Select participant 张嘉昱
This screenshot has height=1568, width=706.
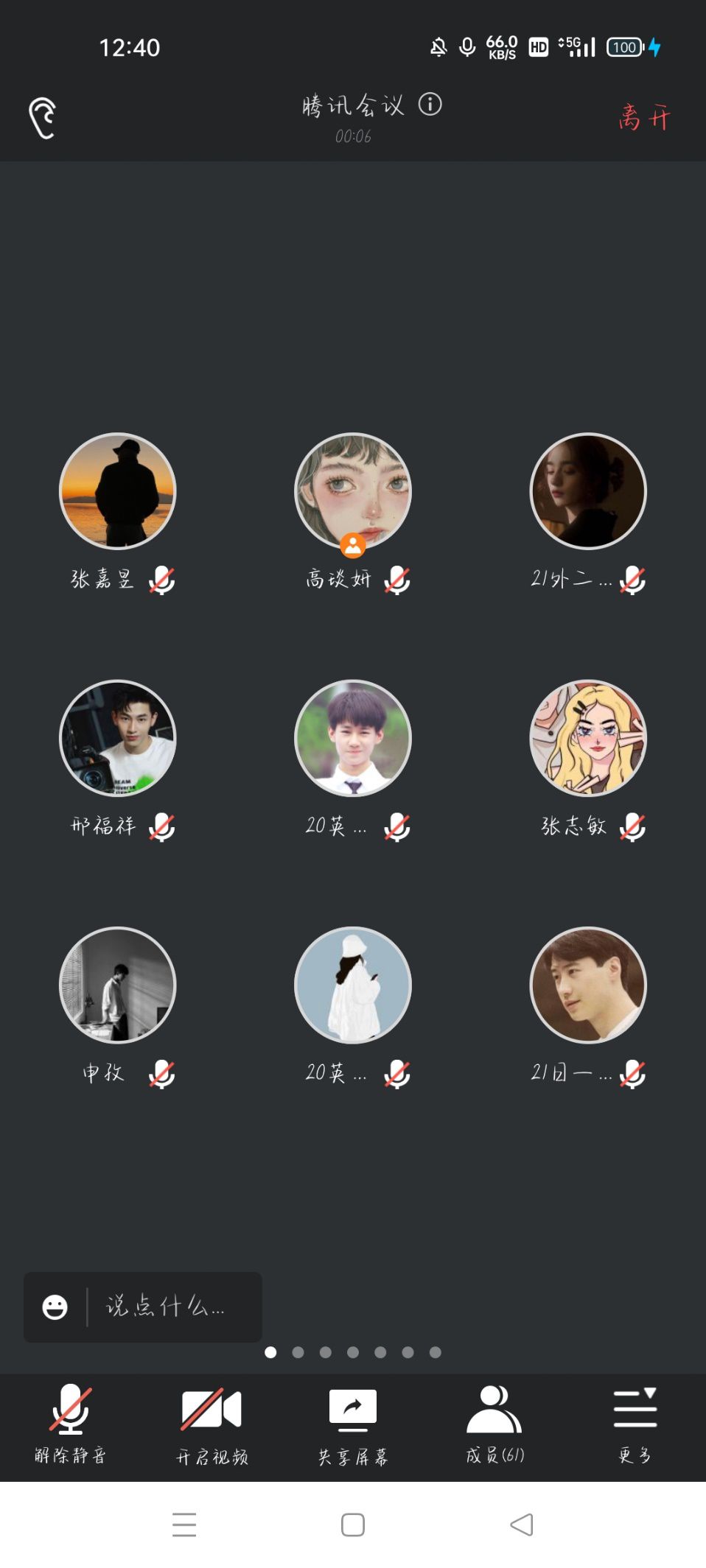[x=118, y=491]
